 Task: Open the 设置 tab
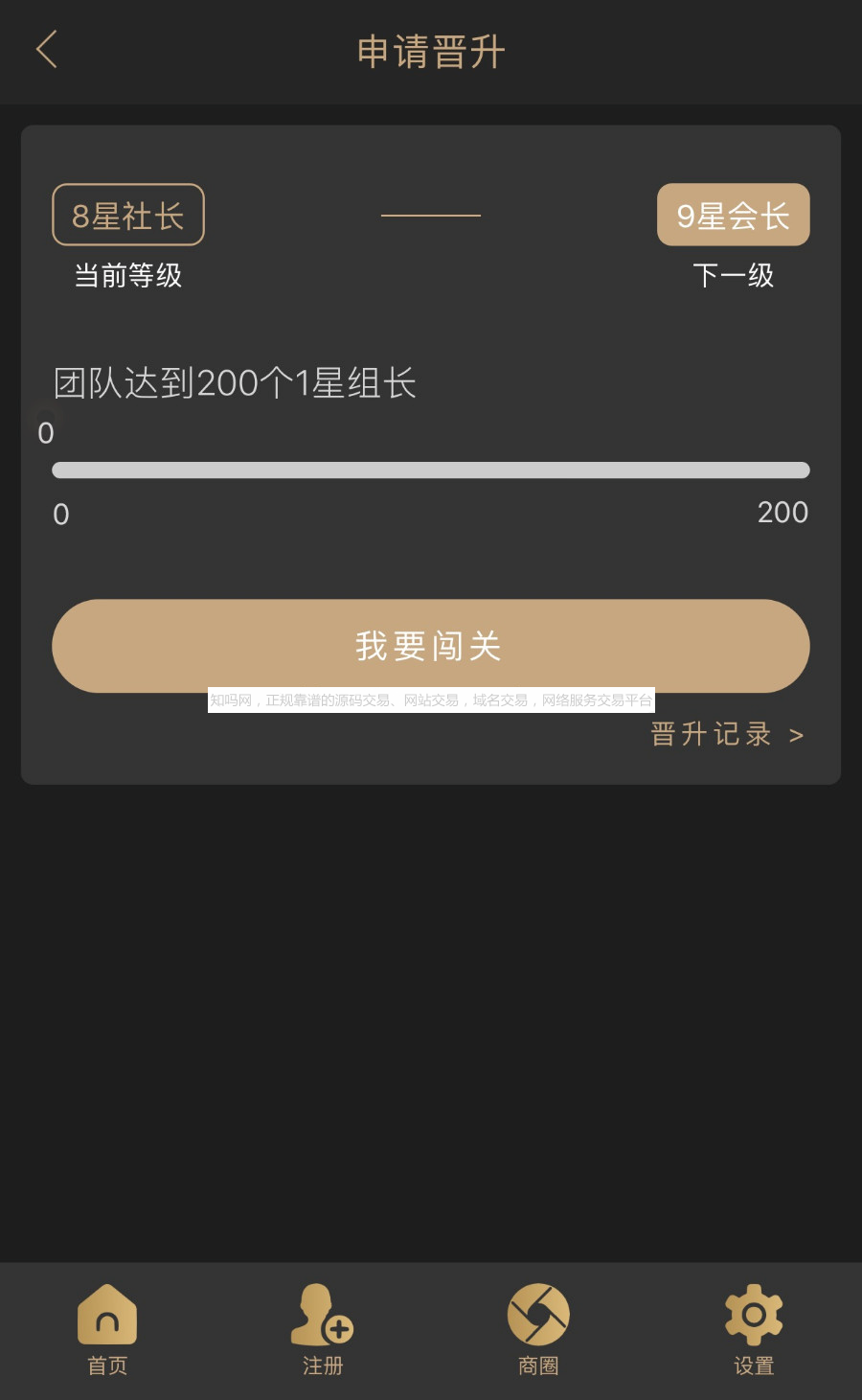(754, 1330)
